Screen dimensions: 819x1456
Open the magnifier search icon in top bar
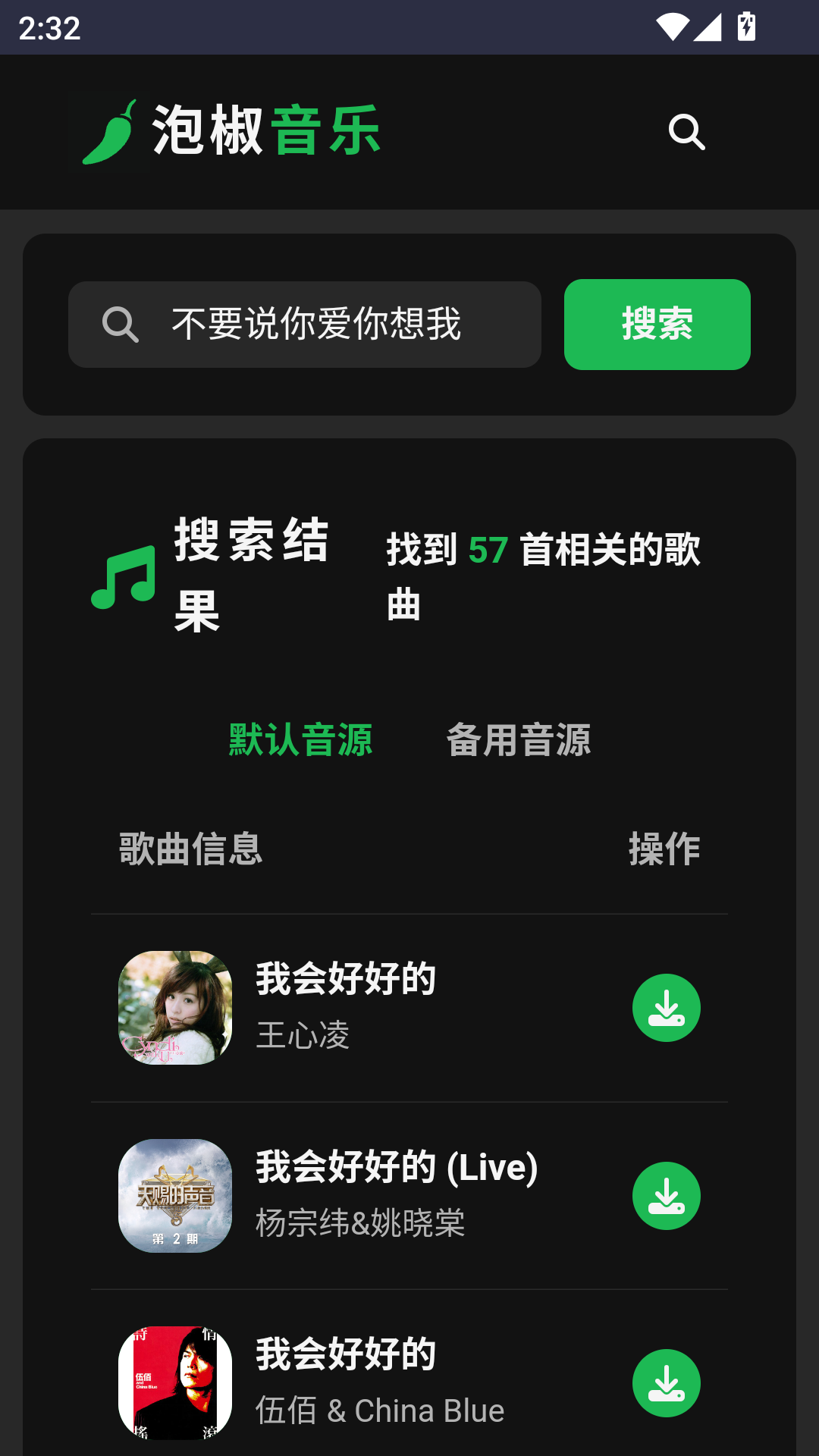pyautogui.click(x=686, y=132)
